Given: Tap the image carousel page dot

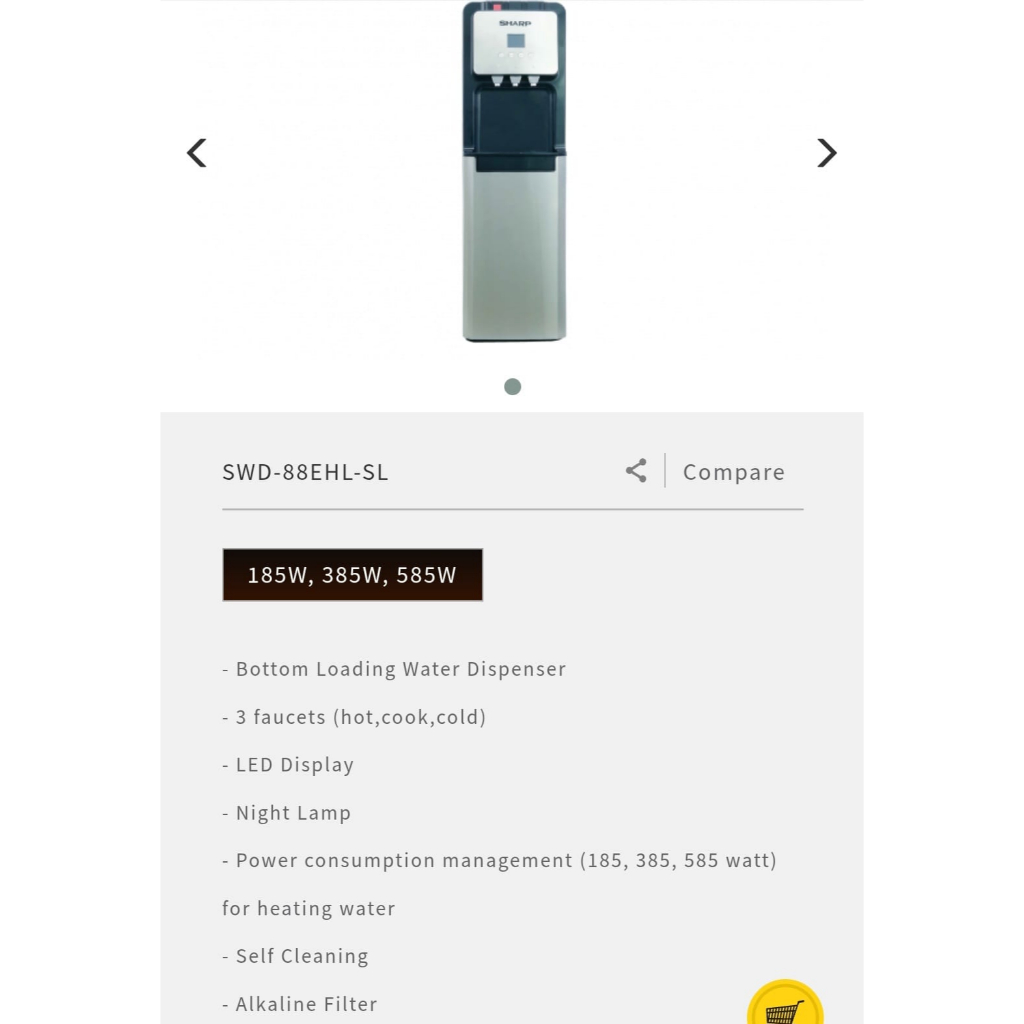Looking at the screenshot, I should 512,387.
